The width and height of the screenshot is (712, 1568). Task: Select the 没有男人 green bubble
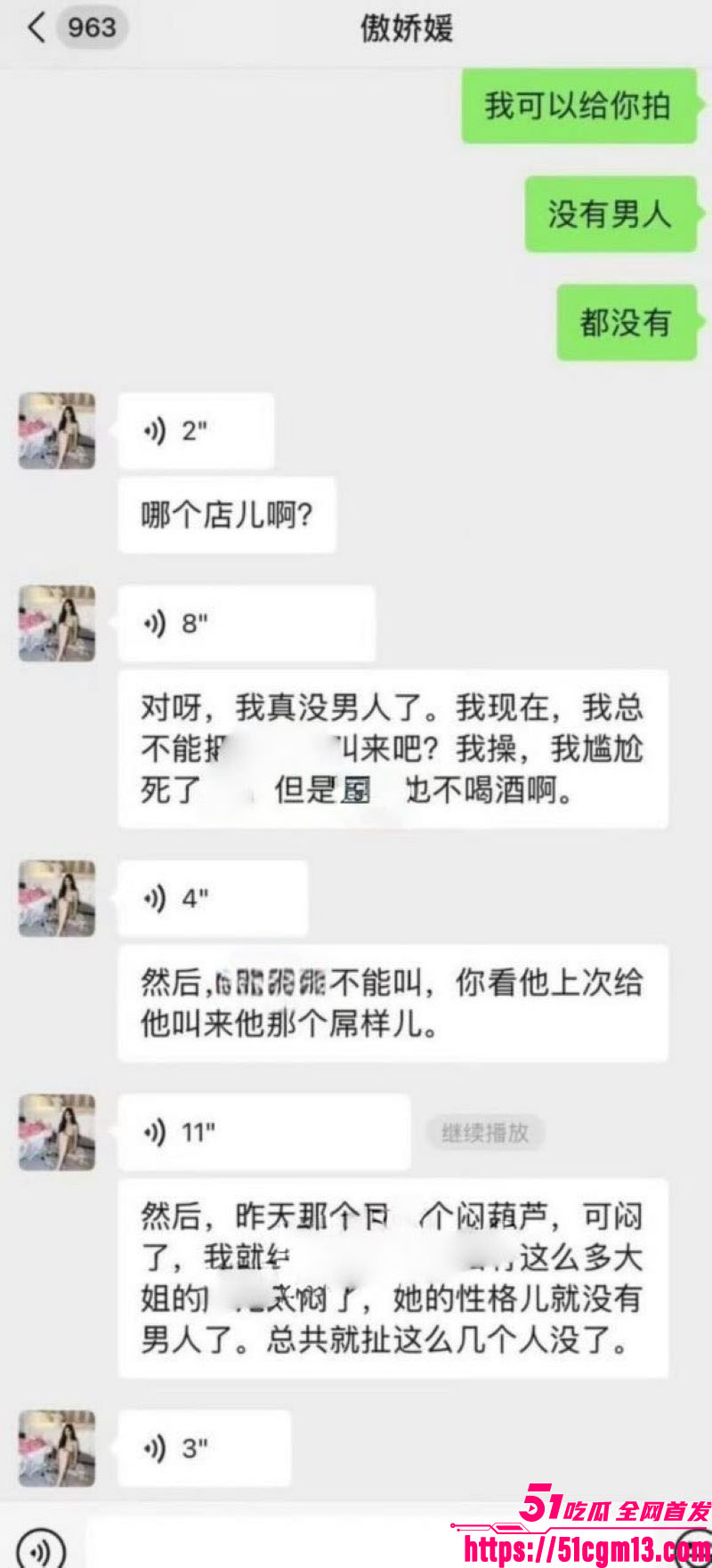(611, 214)
